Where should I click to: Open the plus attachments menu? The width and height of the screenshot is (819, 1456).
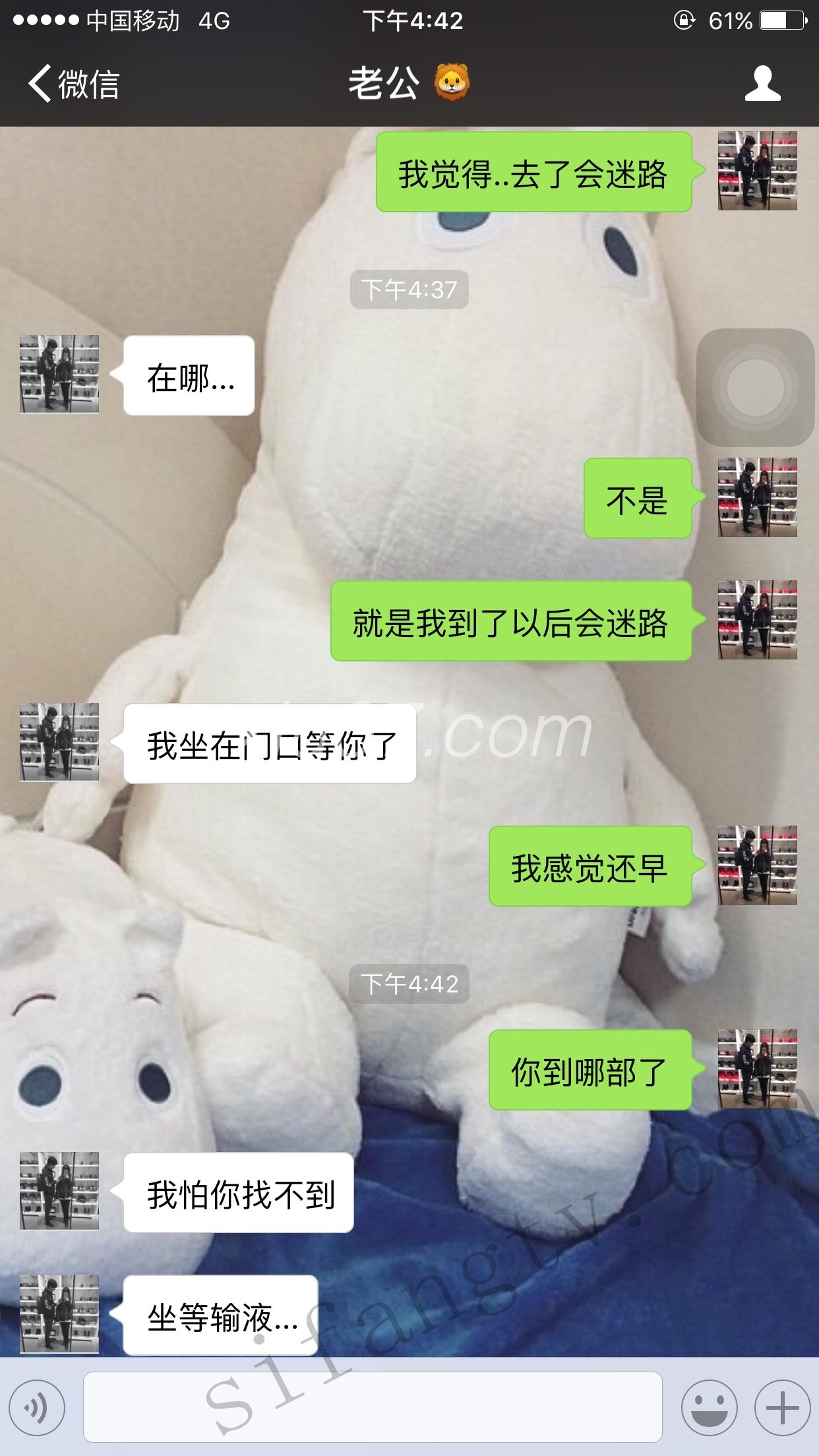[x=782, y=1407]
